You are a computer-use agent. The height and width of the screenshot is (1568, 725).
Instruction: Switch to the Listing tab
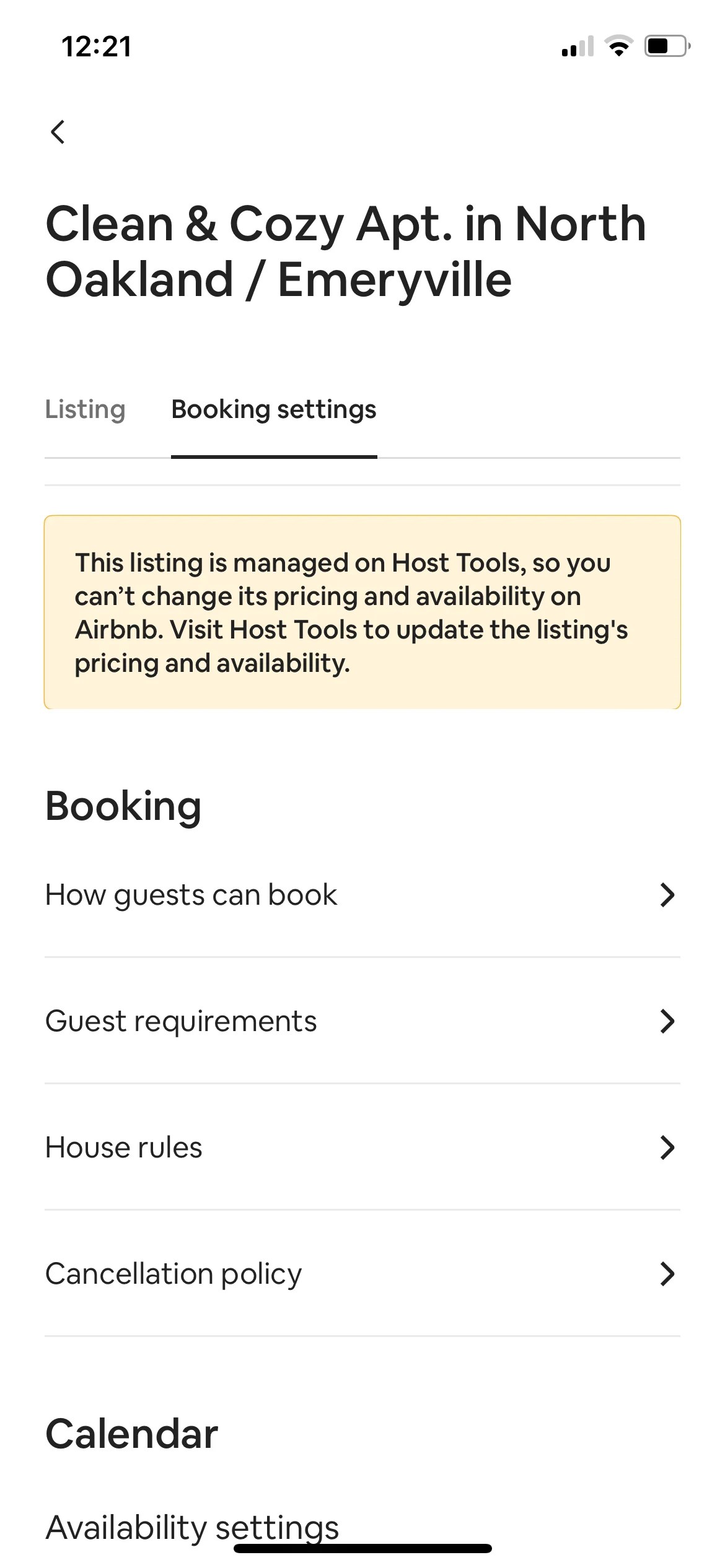86,409
